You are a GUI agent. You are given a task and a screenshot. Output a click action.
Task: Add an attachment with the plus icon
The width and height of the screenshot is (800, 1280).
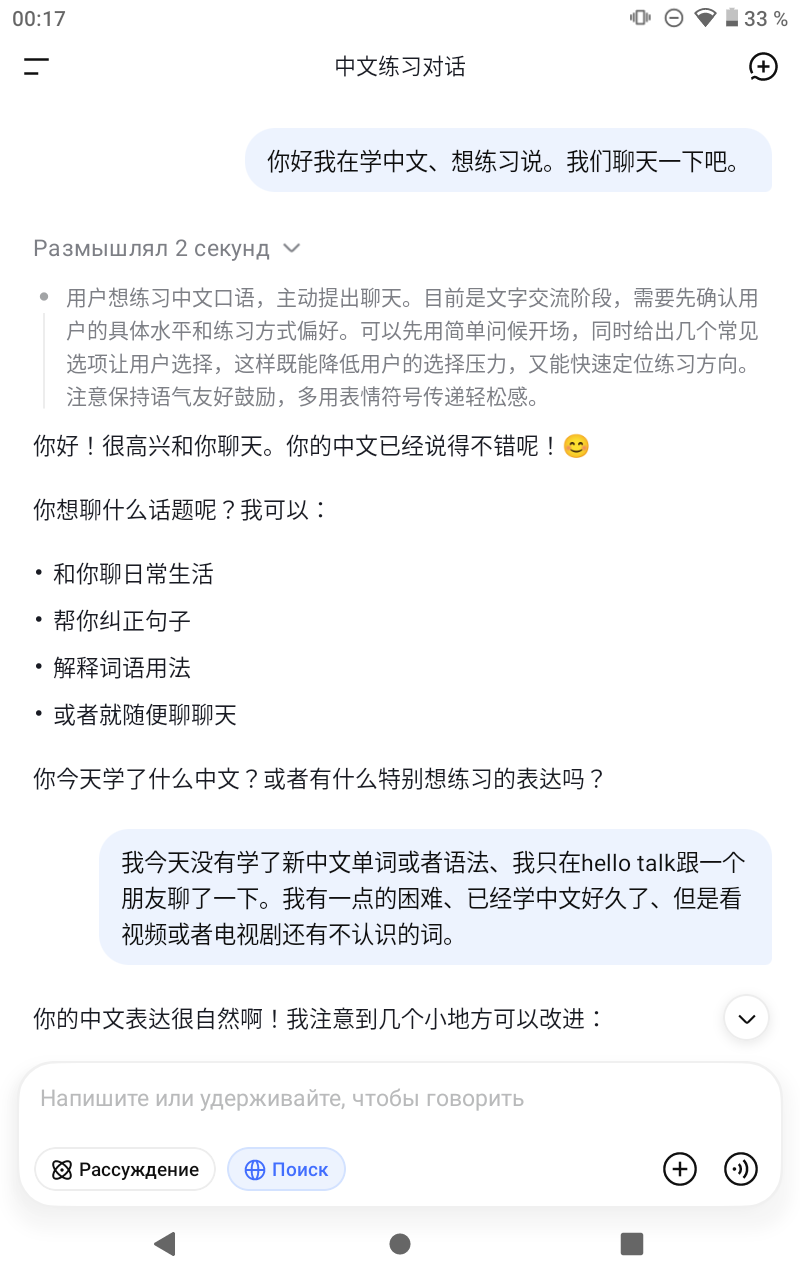(x=680, y=1168)
